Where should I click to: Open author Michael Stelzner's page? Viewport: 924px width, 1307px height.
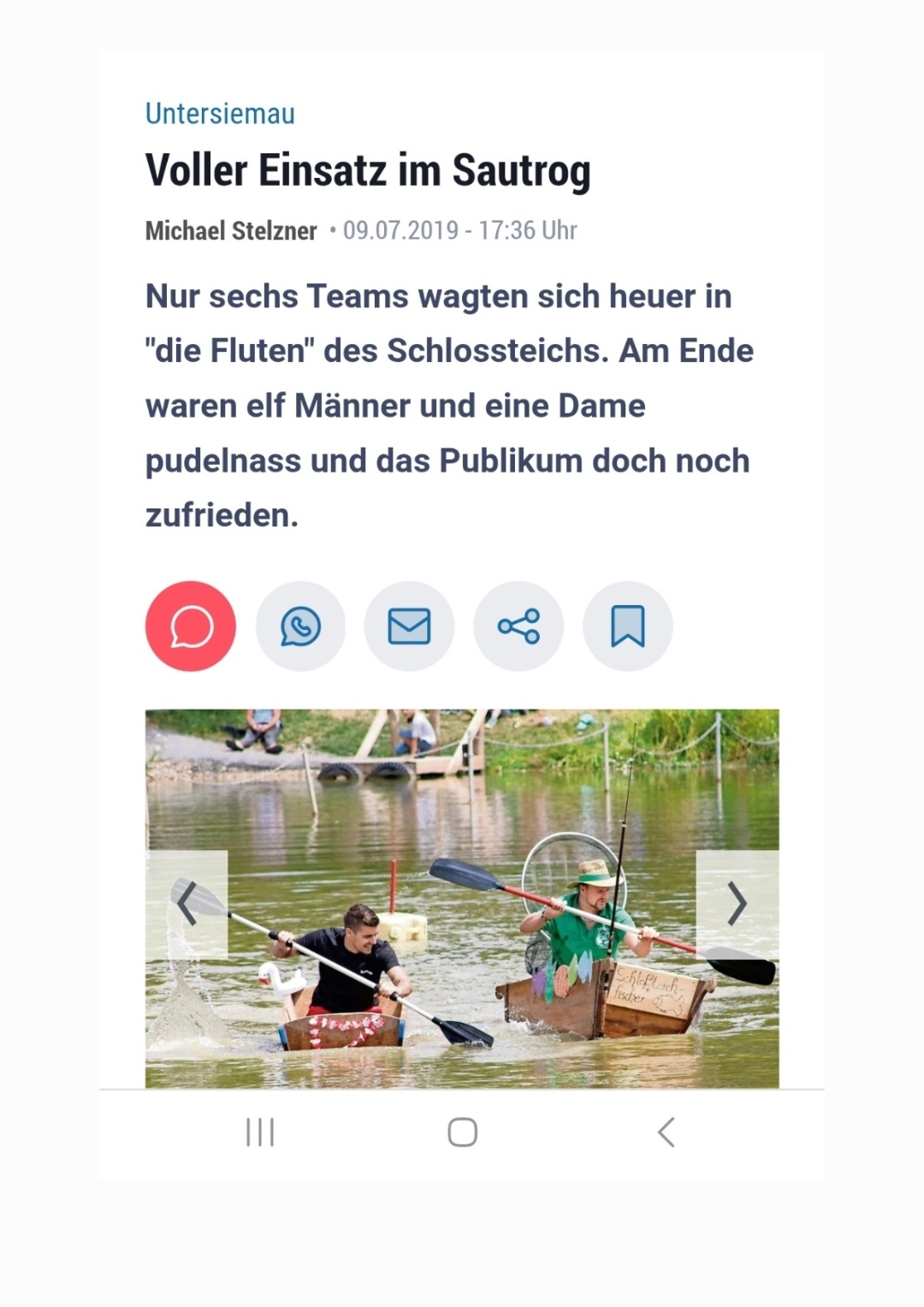click(x=231, y=230)
